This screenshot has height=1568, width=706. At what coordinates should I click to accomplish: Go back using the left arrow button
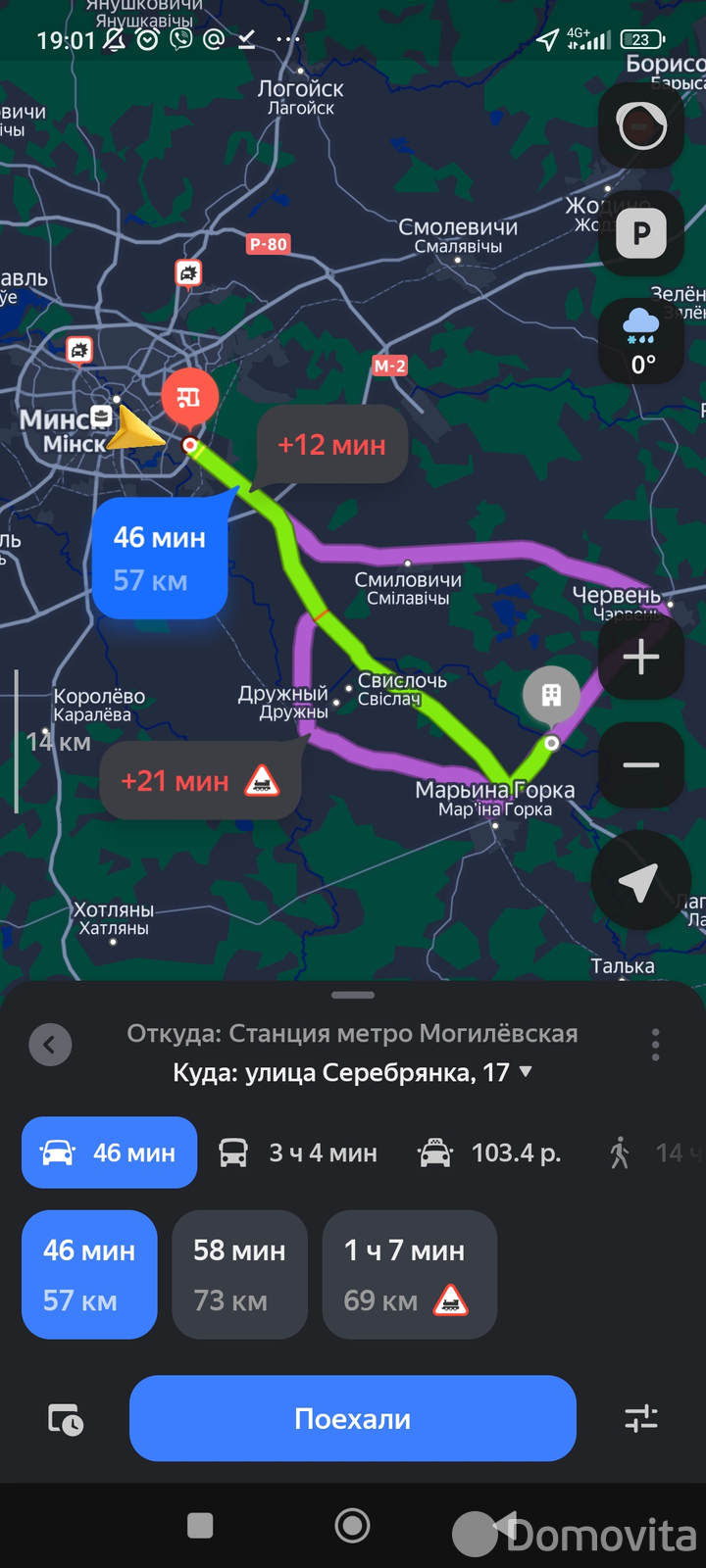click(x=51, y=1044)
